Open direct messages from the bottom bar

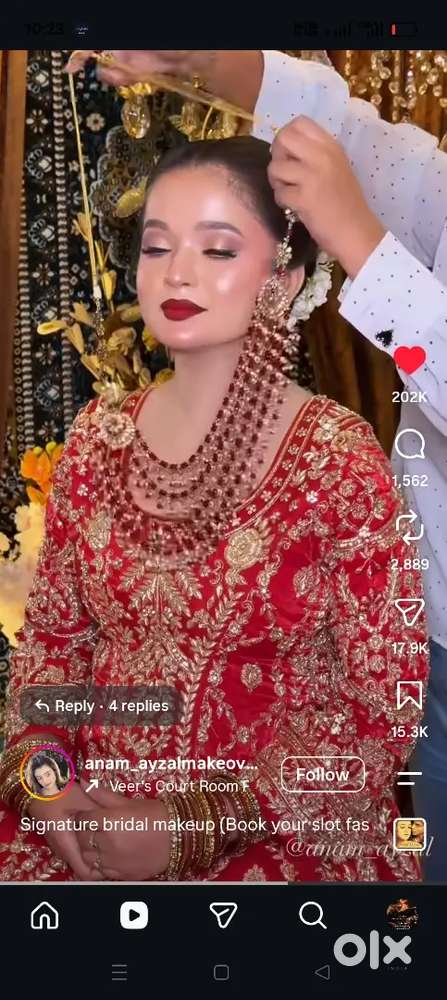[x=223, y=916]
